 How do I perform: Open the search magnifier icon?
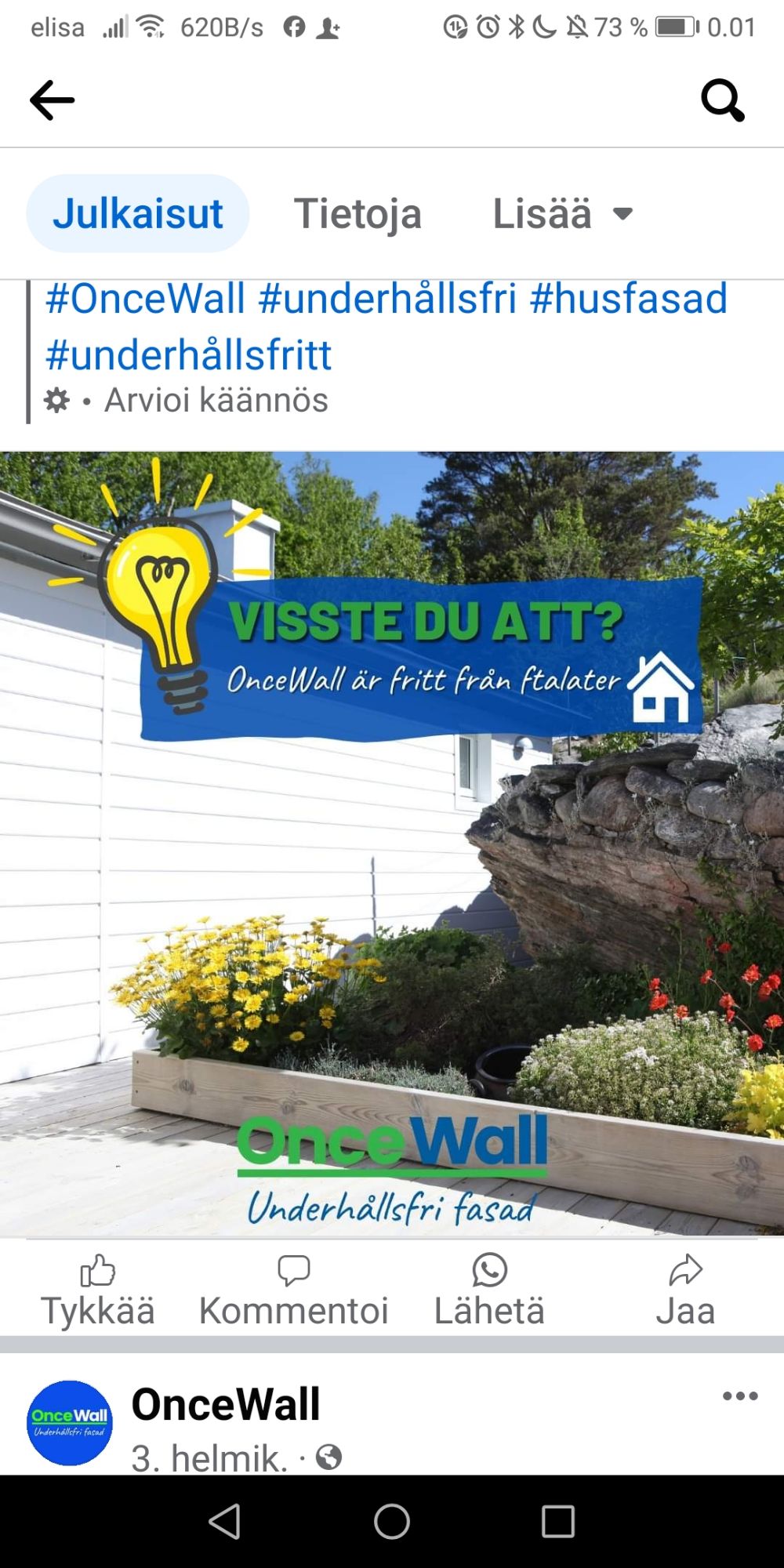click(x=722, y=100)
